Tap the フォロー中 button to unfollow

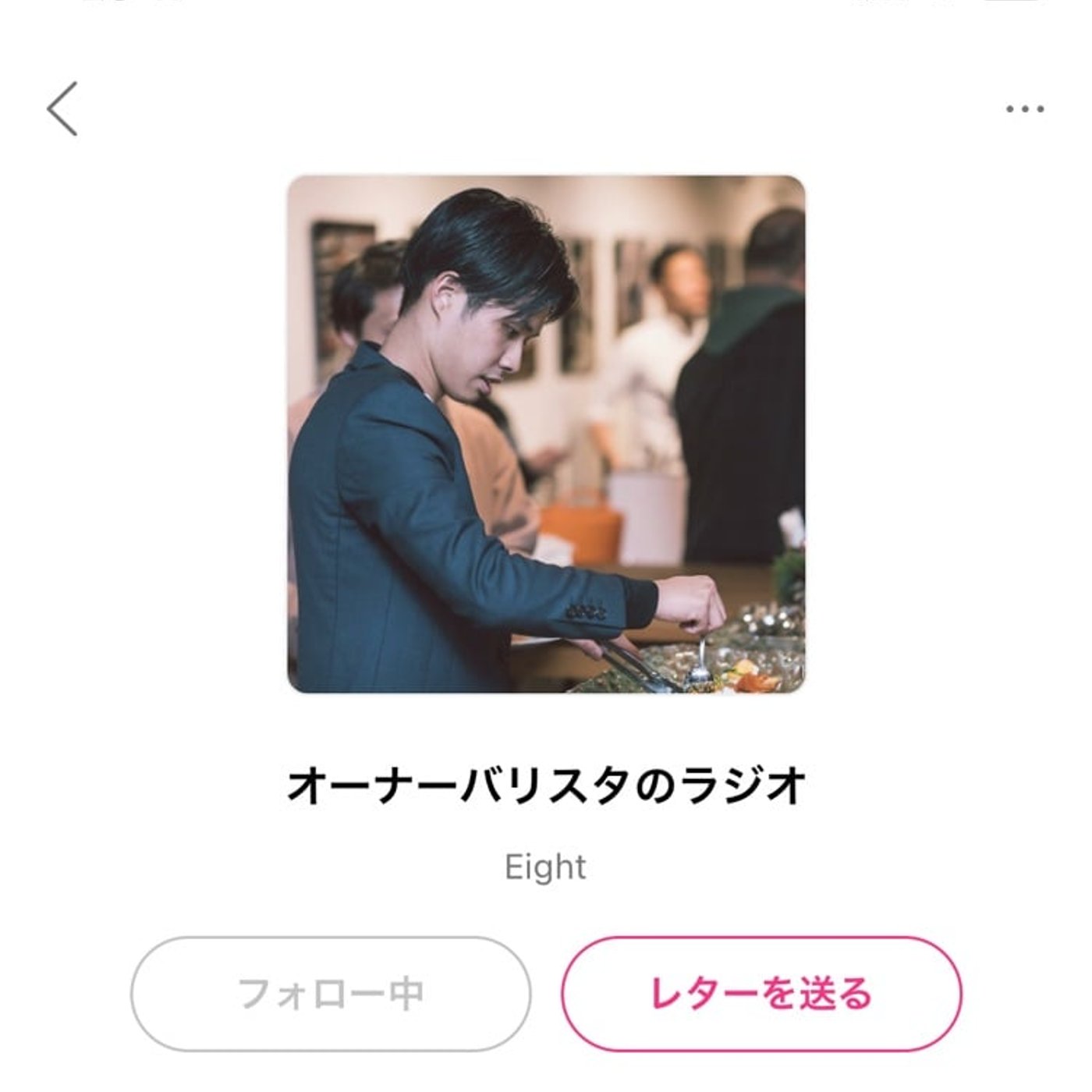click(x=331, y=994)
